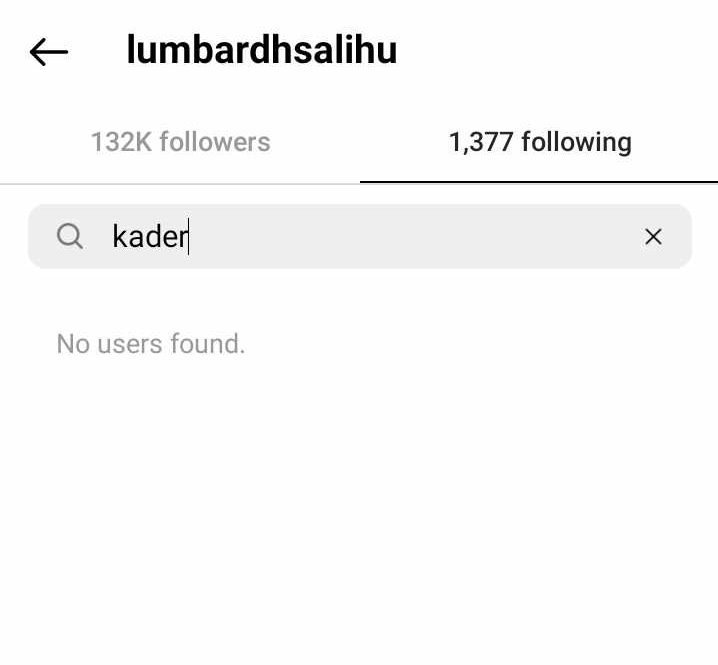Viewport: 718px width, 665px height.
Task: Go back using the arrow icon
Action: coord(49,52)
